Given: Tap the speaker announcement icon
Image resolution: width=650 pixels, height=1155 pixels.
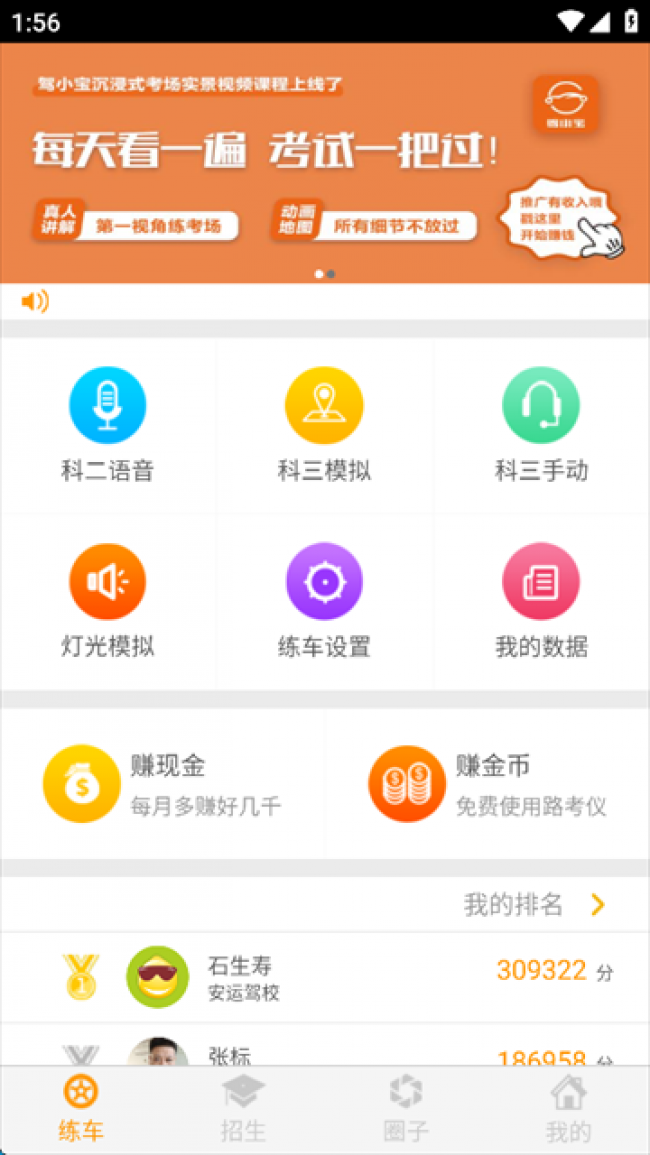Looking at the screenshot, I should click(x=35, y=301).
